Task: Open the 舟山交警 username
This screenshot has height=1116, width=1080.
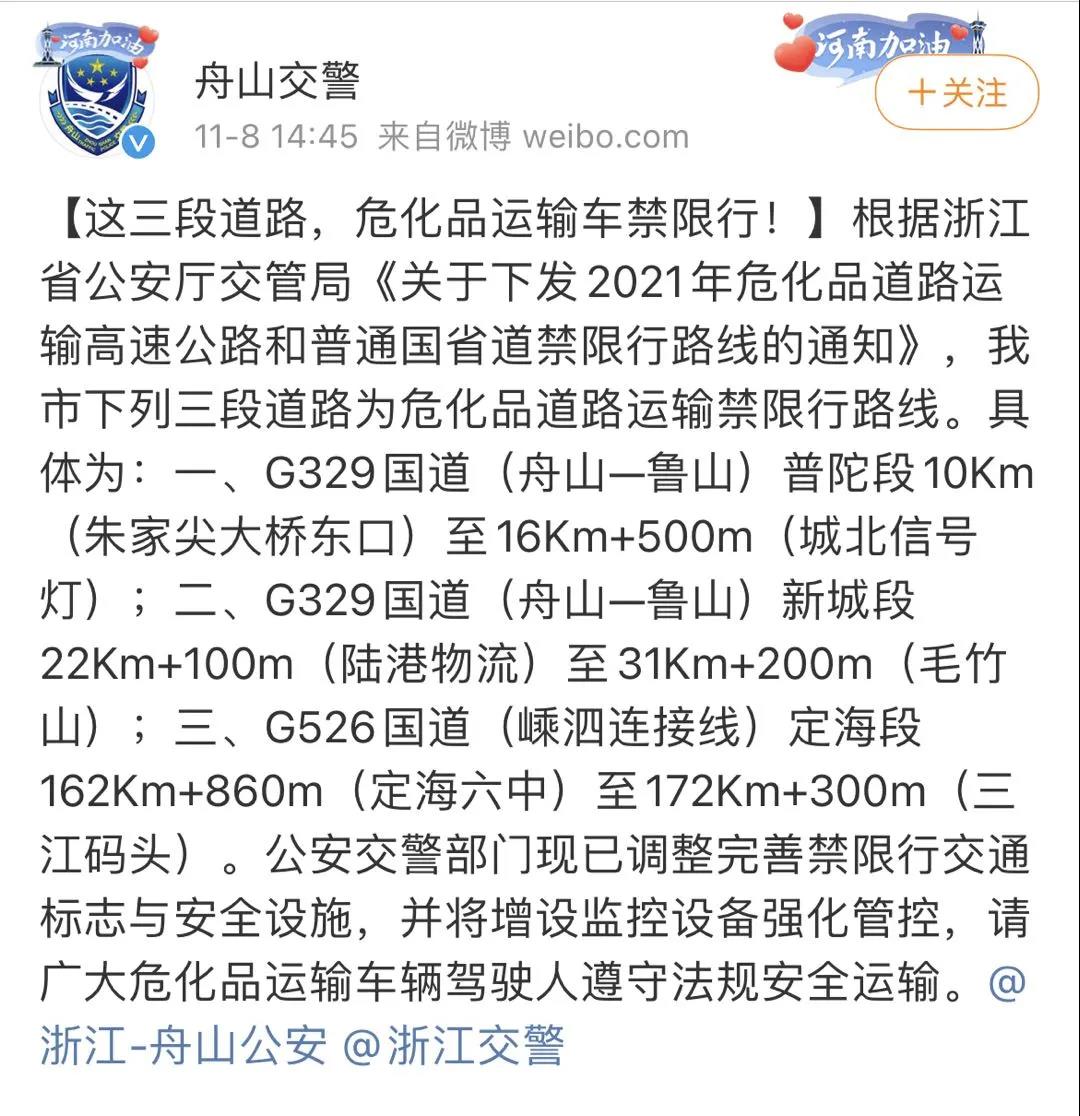Action: [277, 82]
